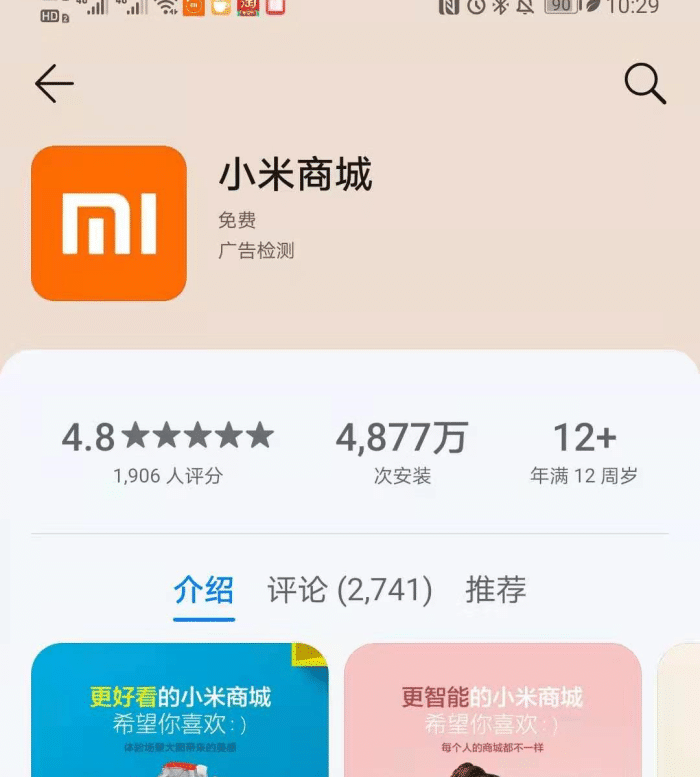Open the search magnifier icon
This screenshot has height=777, width=700.
click(645, 83)
